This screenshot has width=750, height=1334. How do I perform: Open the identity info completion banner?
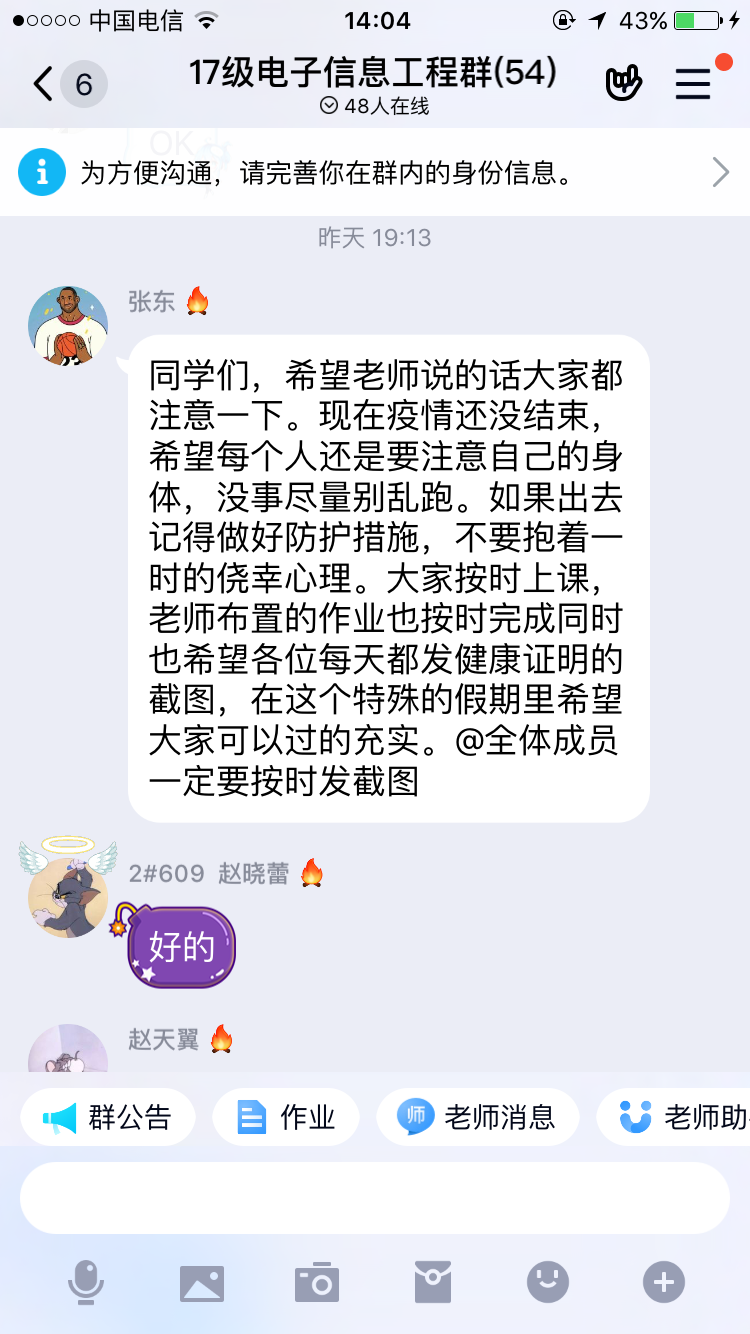(x=374, y=173)
